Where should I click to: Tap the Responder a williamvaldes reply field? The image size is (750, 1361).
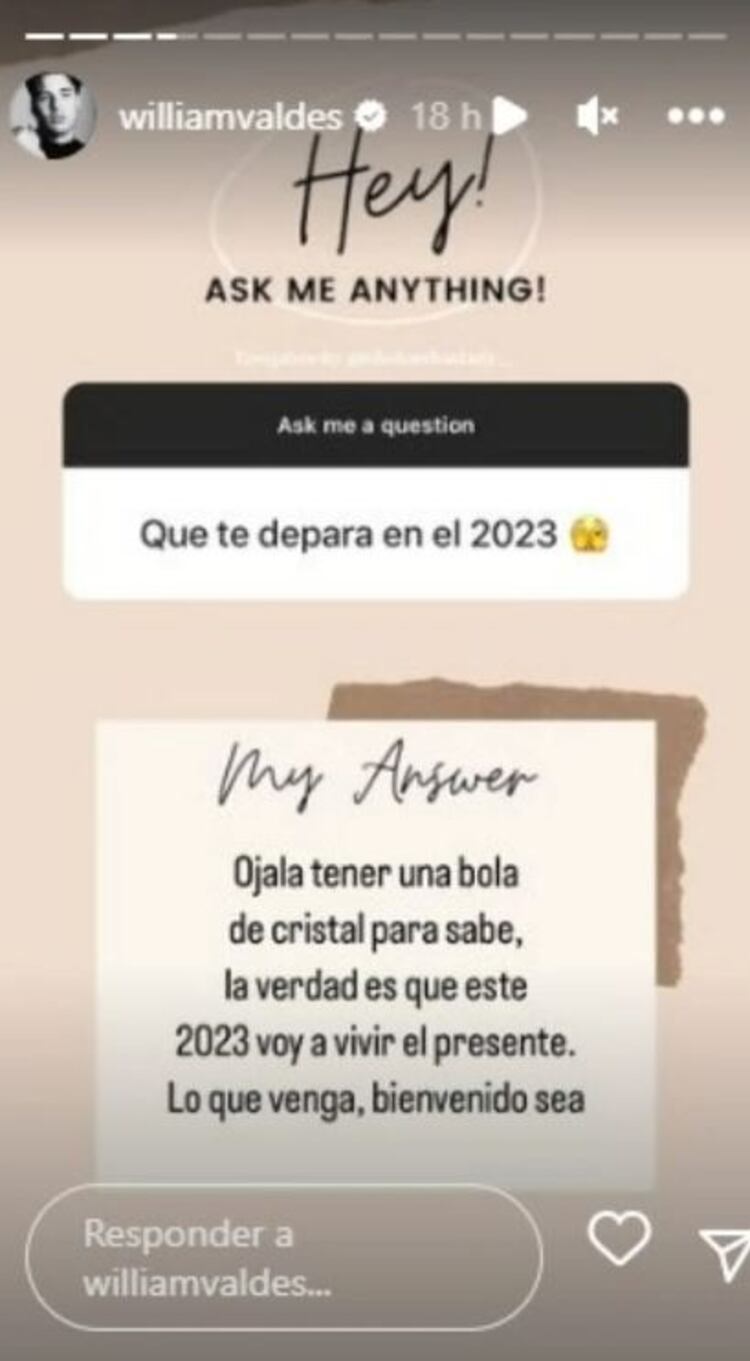click(x=283, y=1258)
